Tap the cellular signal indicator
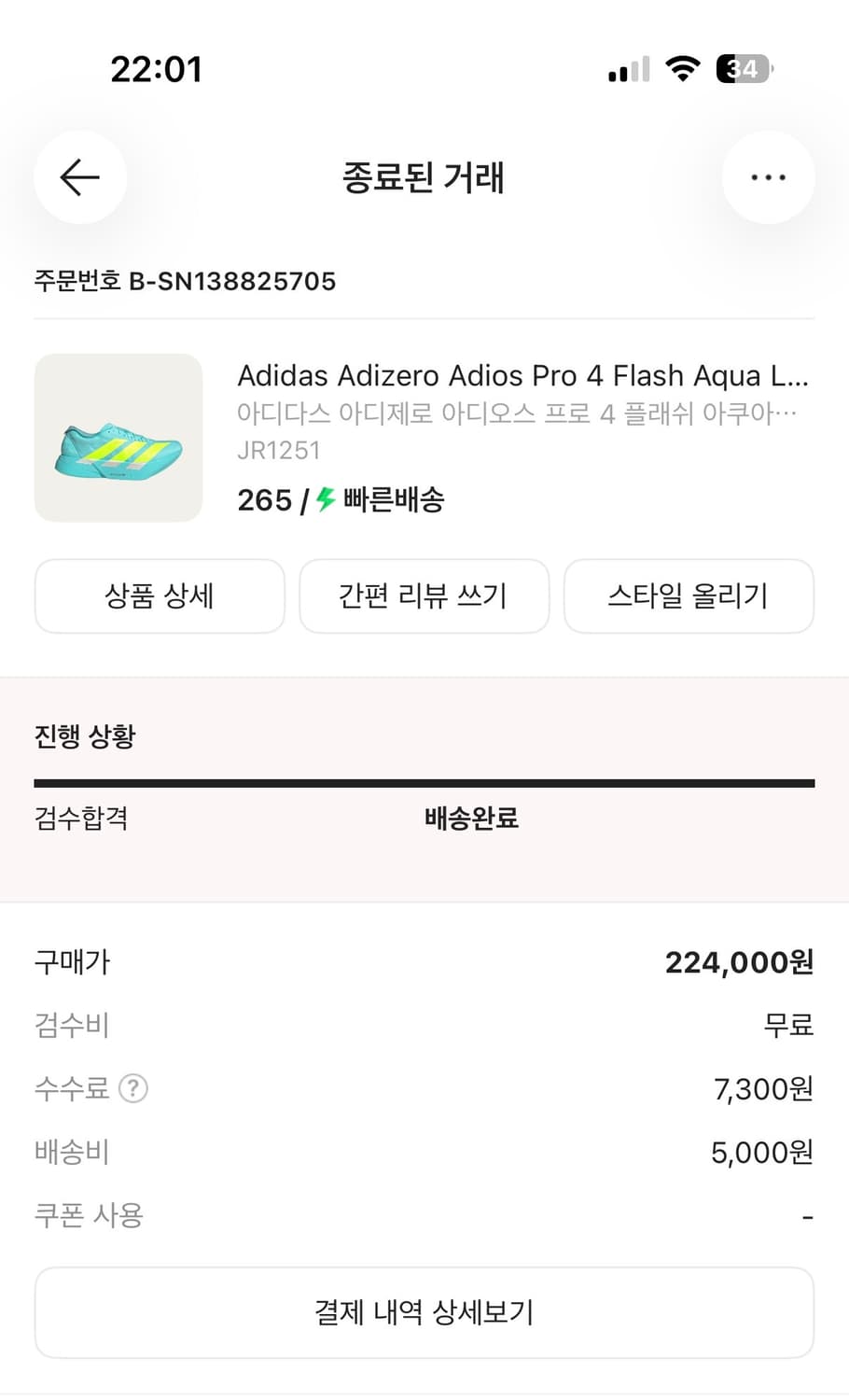Image resolution: width=849 pixels, height=1400 pixels. (626, 68)
